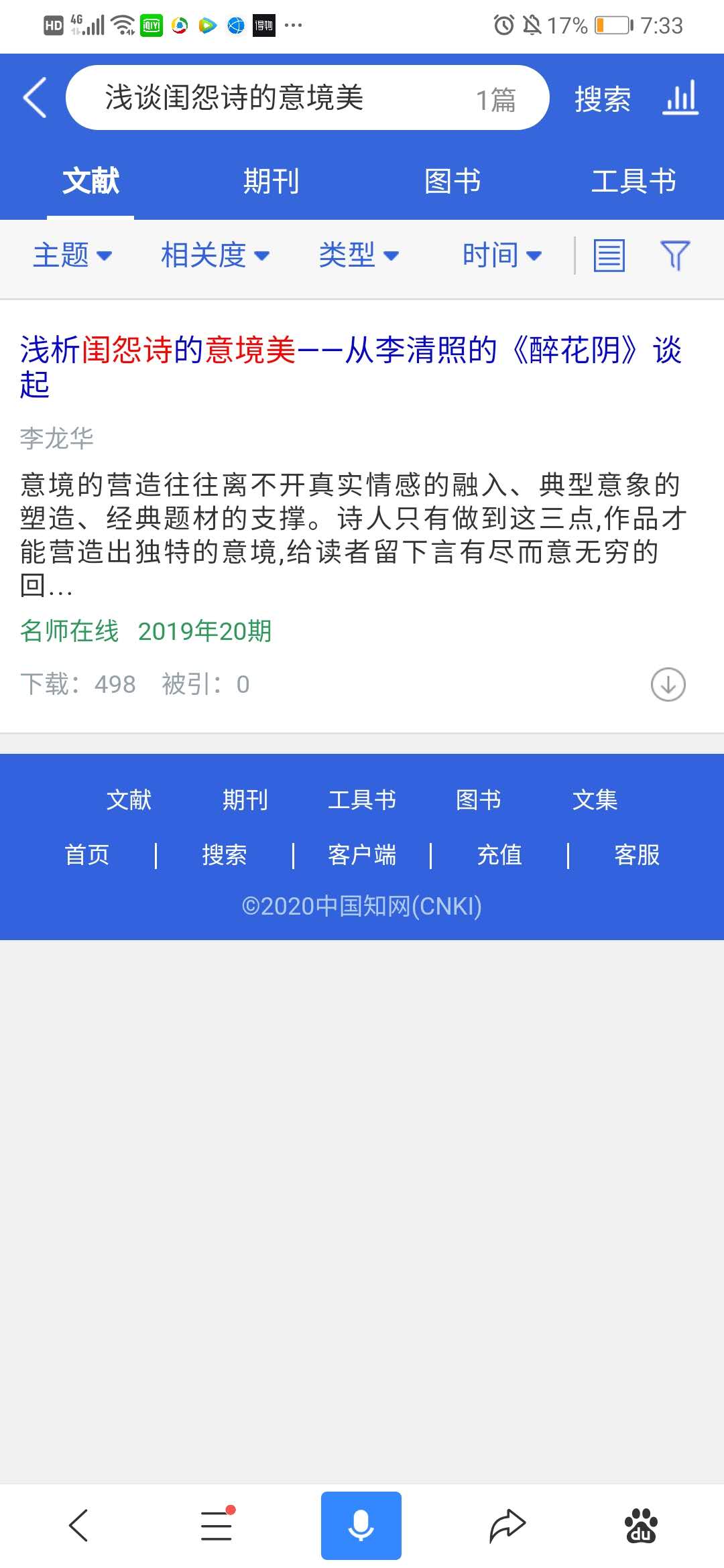Open the filter funnel icon
This screenshot has width=724, height=1568.
(x=675, y=256)
